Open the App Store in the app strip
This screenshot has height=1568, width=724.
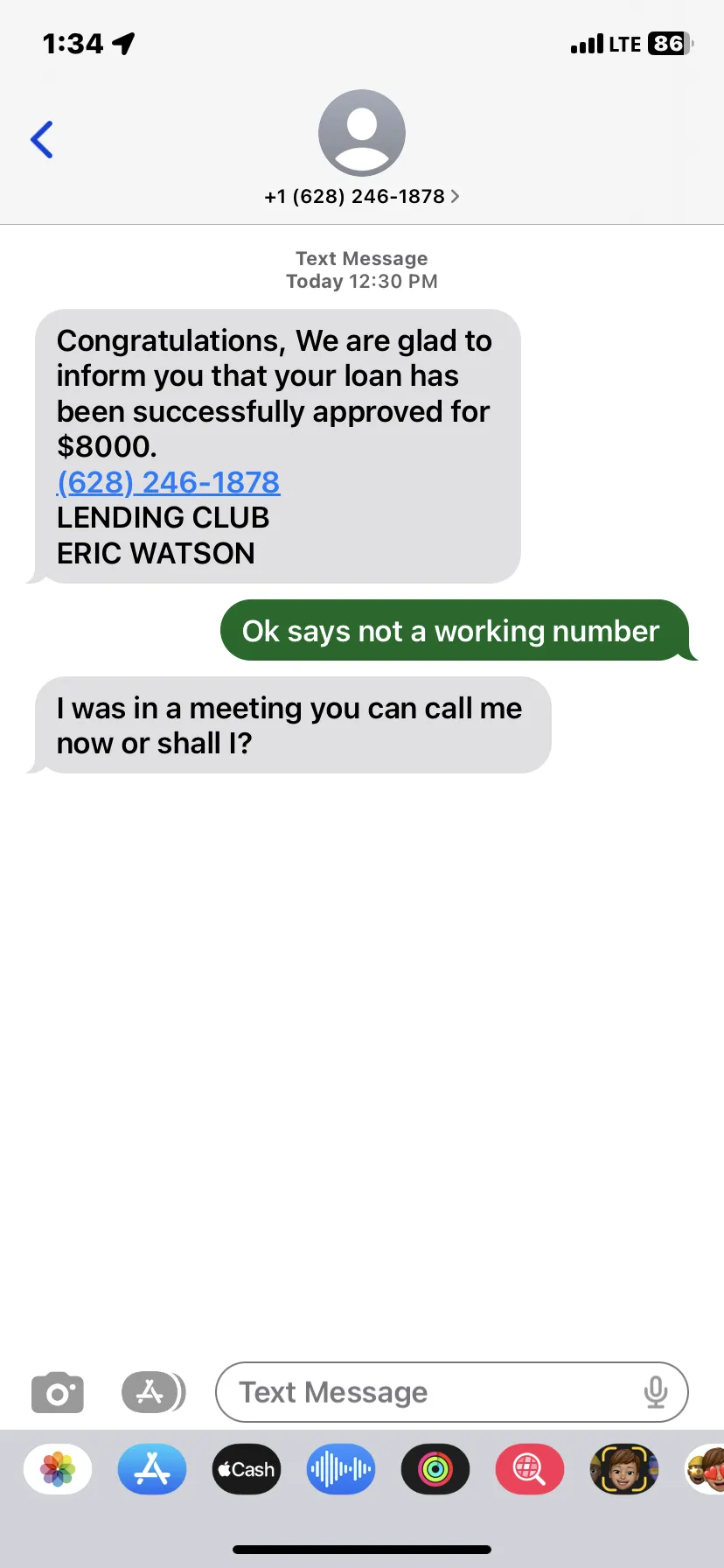coord(152,1469)
